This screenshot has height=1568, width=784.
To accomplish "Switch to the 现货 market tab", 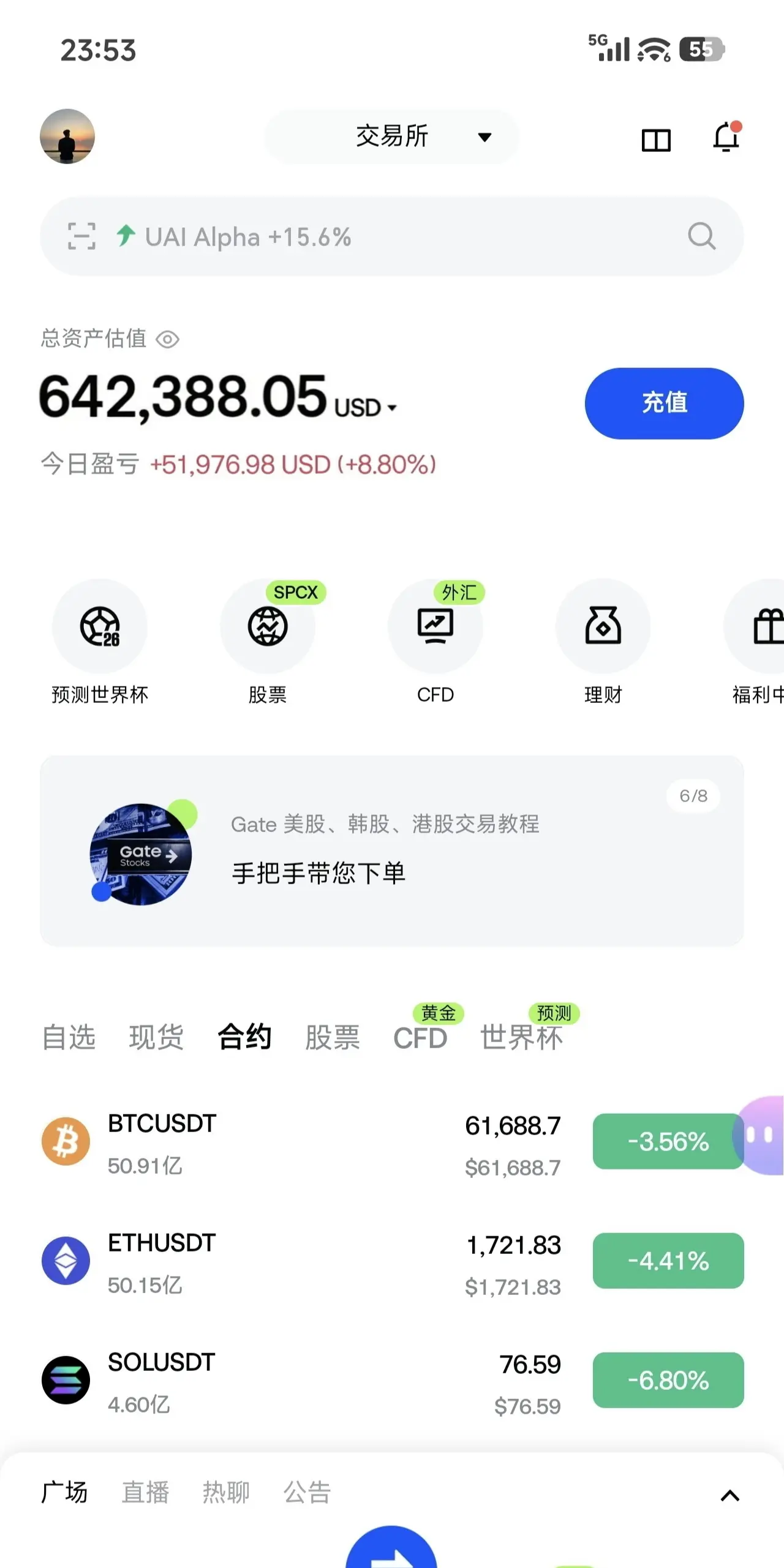I will (x=156, y=1037).
